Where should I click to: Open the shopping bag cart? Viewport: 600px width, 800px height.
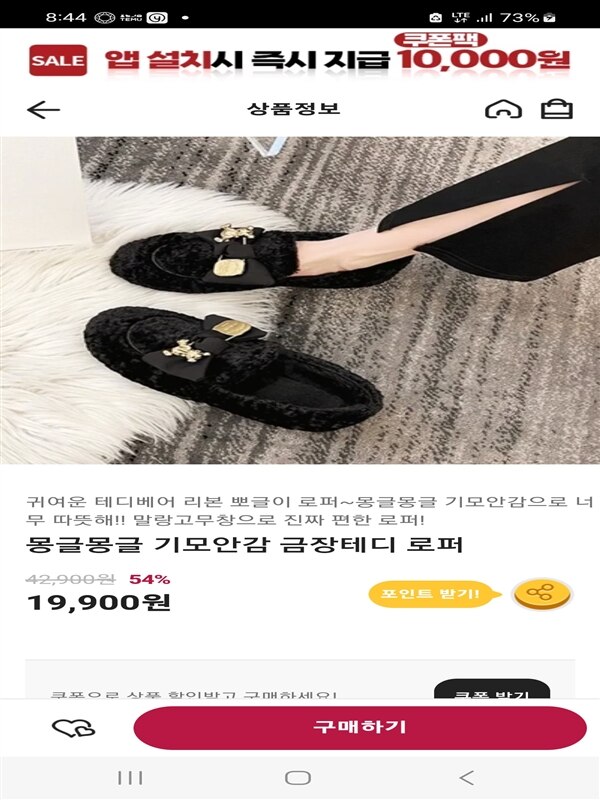(557, 108)
